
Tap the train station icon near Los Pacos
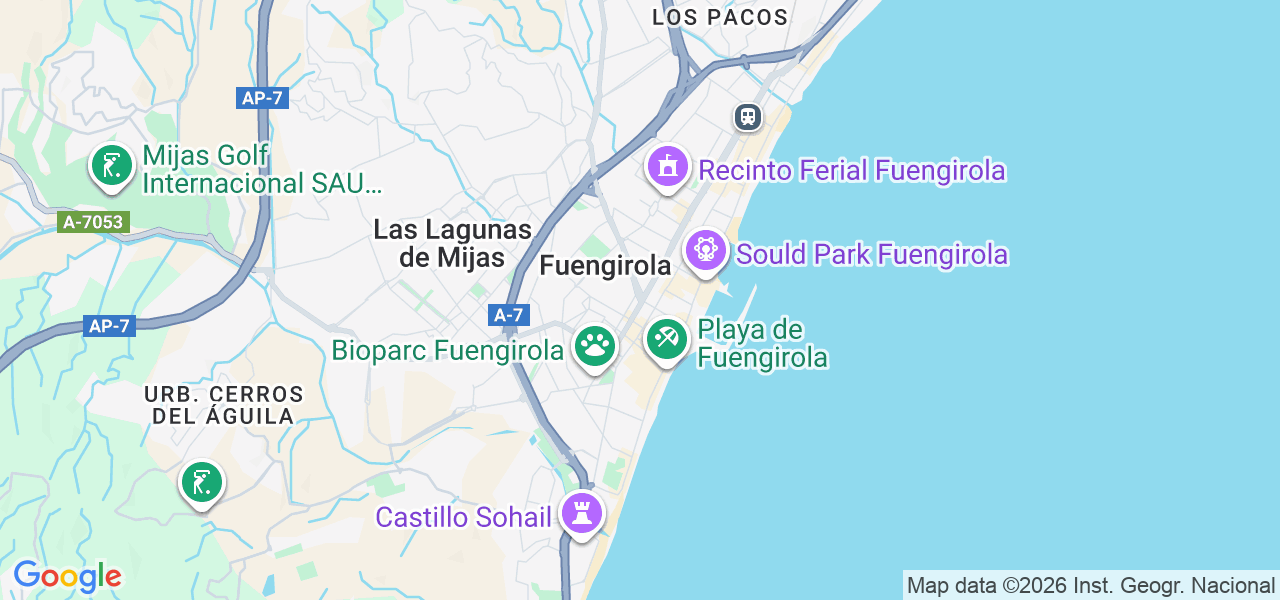click(x=748, y=117)
